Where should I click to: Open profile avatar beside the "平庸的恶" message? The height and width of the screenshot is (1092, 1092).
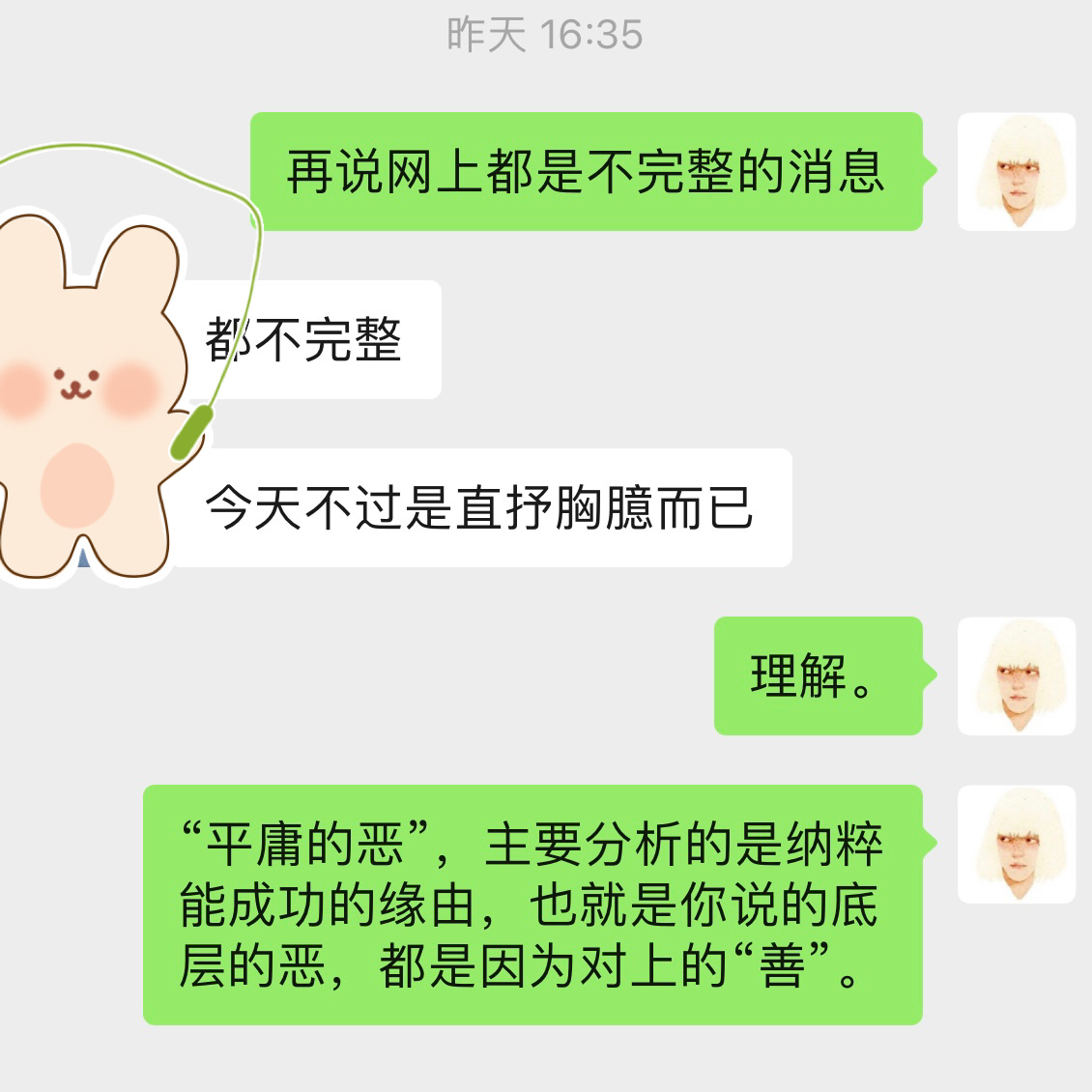1016,845
